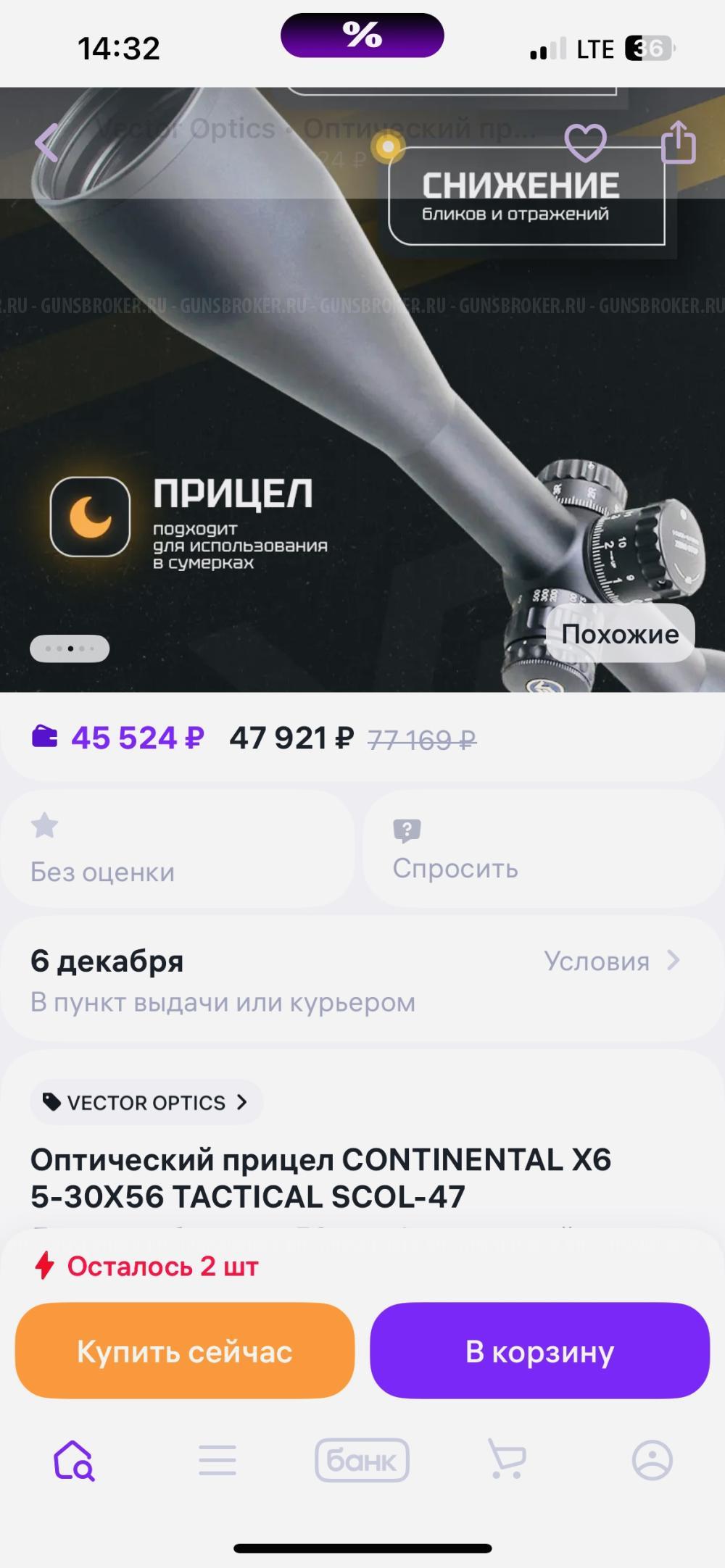
Task: Switch to Спросить section
Action: pyautogui.click(x=455, y=870)
